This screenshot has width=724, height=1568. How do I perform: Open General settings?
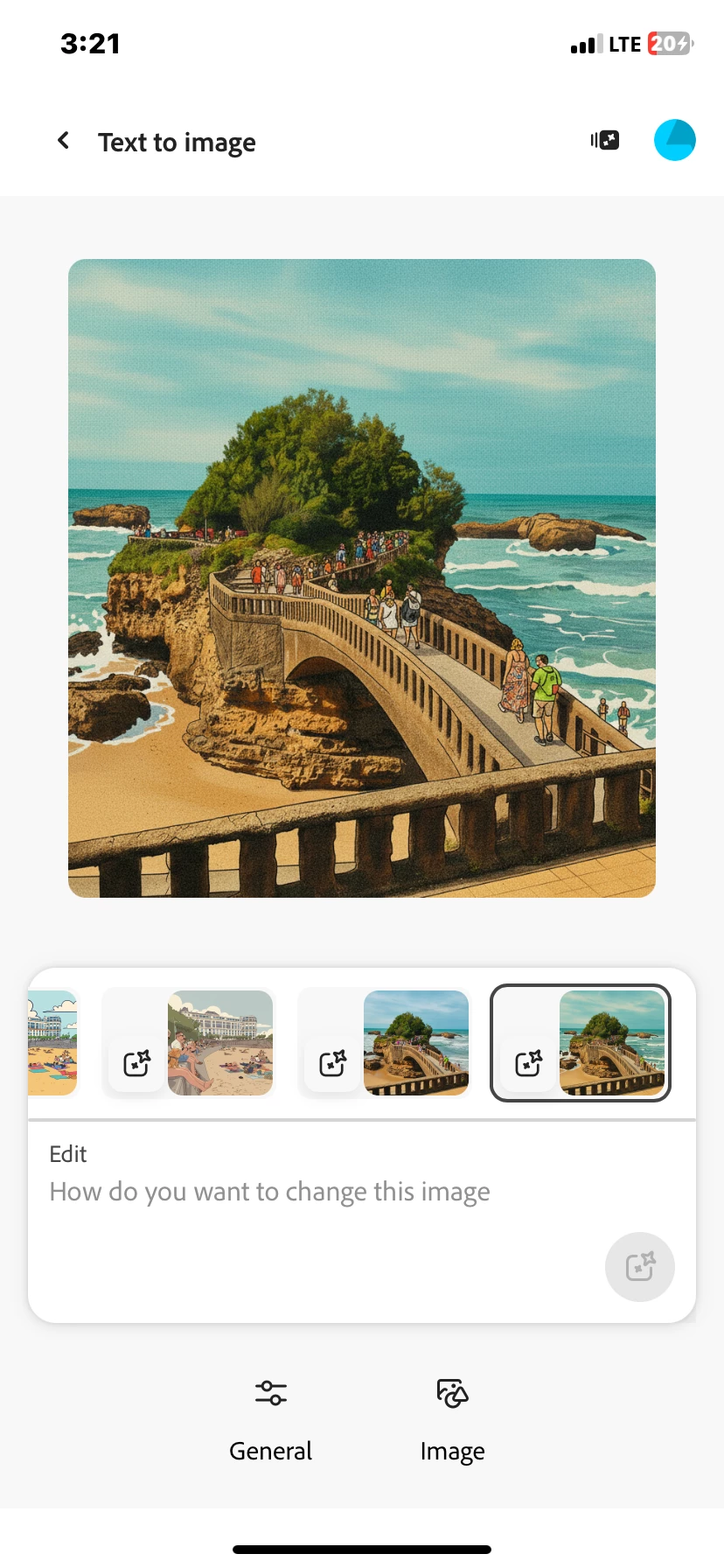(x=270, y=1417)
